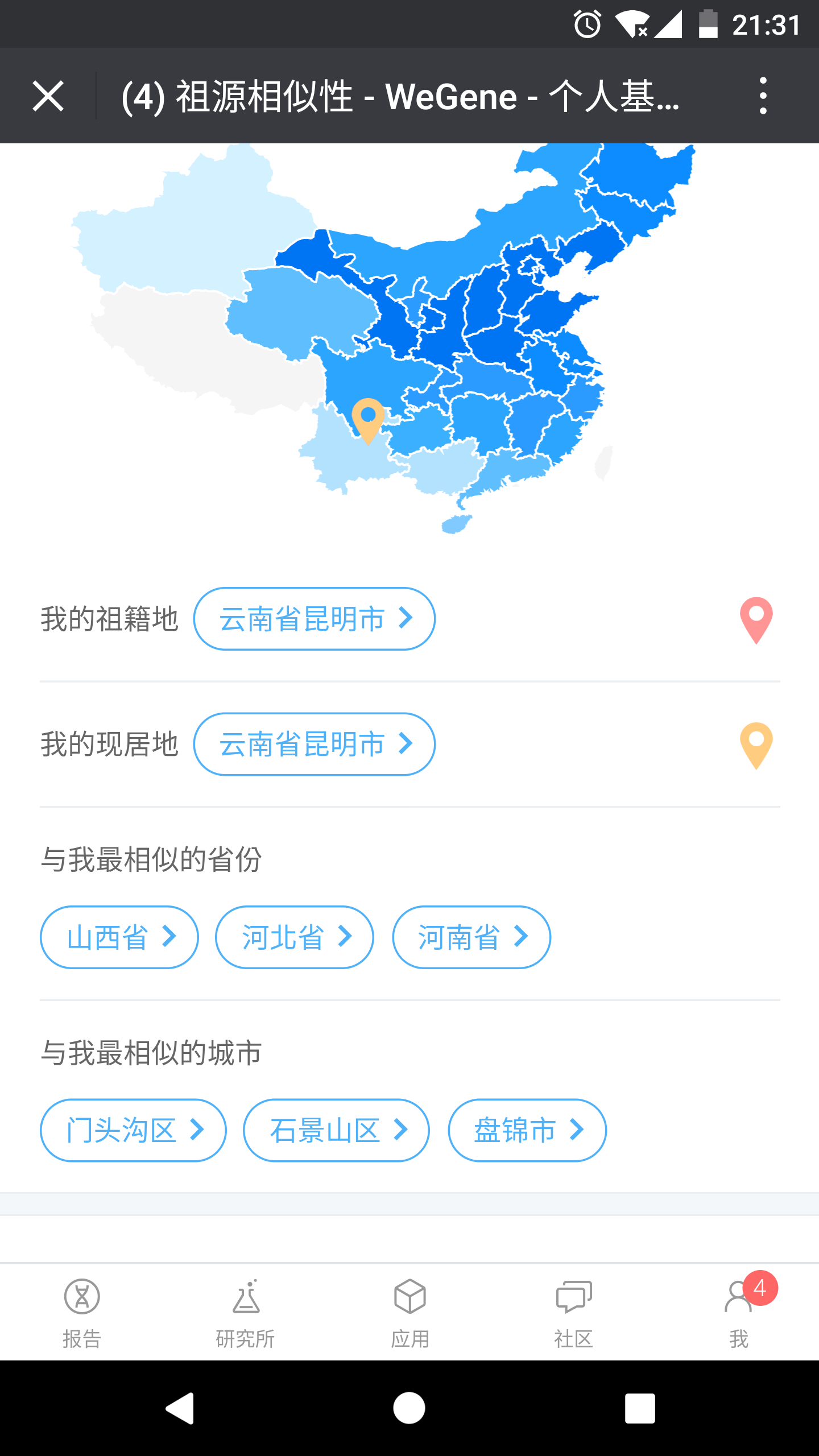Go to the system home screen
This screenshot has height=1456, width=819.
[409, 1408]
